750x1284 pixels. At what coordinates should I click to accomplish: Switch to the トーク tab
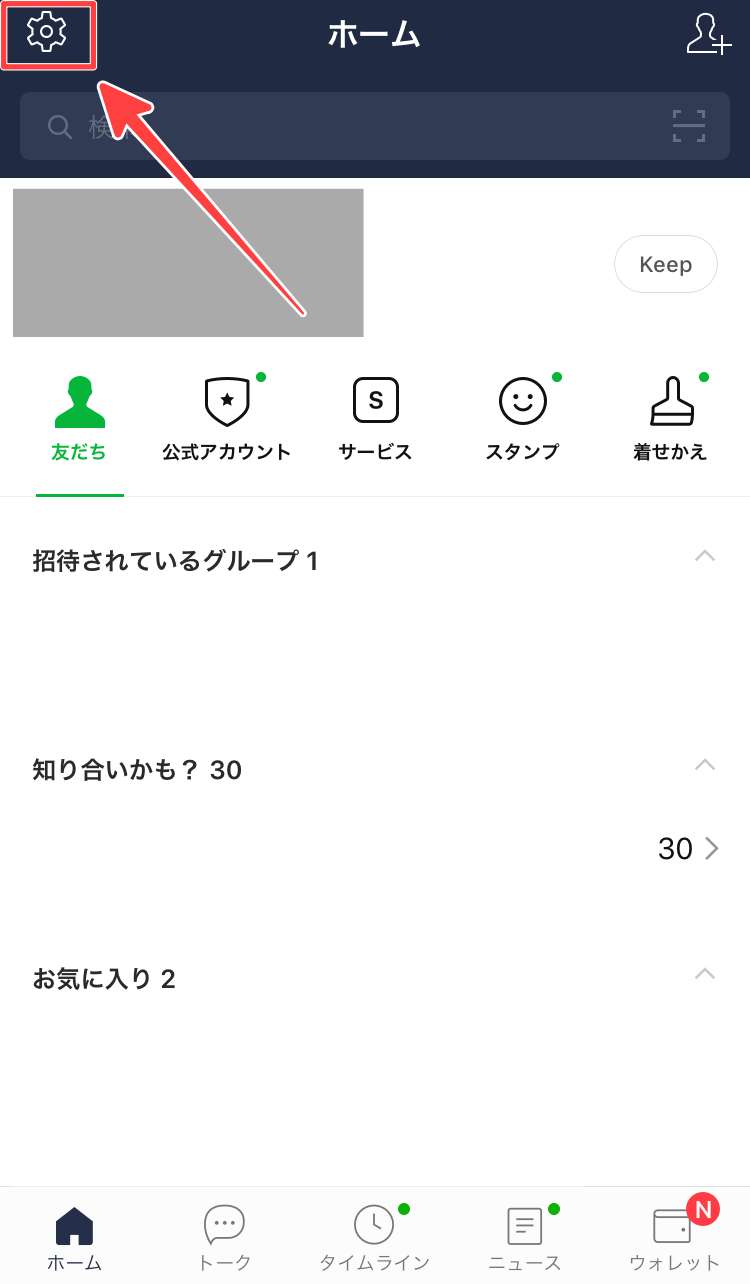point(224,1238)
